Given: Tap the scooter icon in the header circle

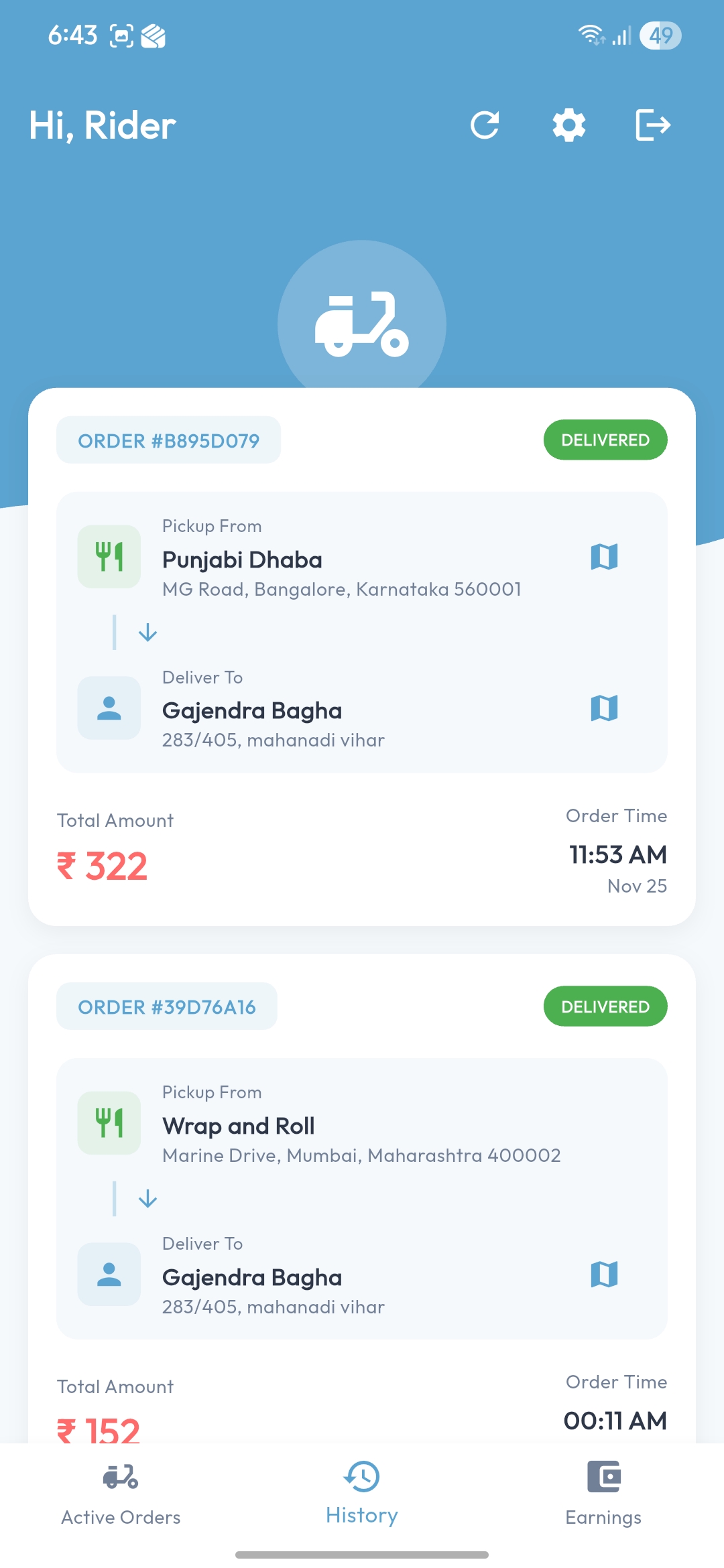Looking at the screenshot, I should pyautogui.click(x=362, y=324).
